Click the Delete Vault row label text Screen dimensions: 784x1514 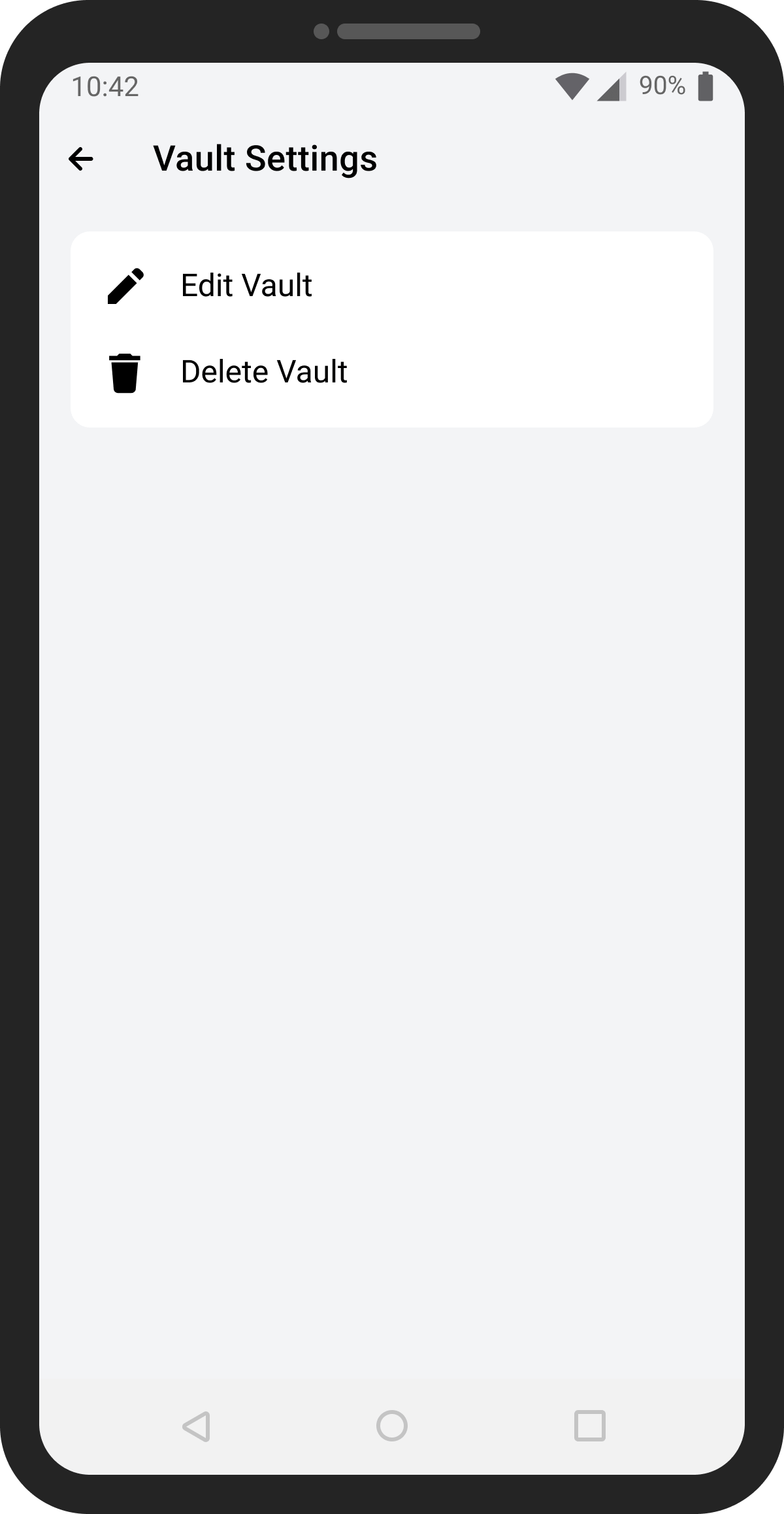coord(264,371)
